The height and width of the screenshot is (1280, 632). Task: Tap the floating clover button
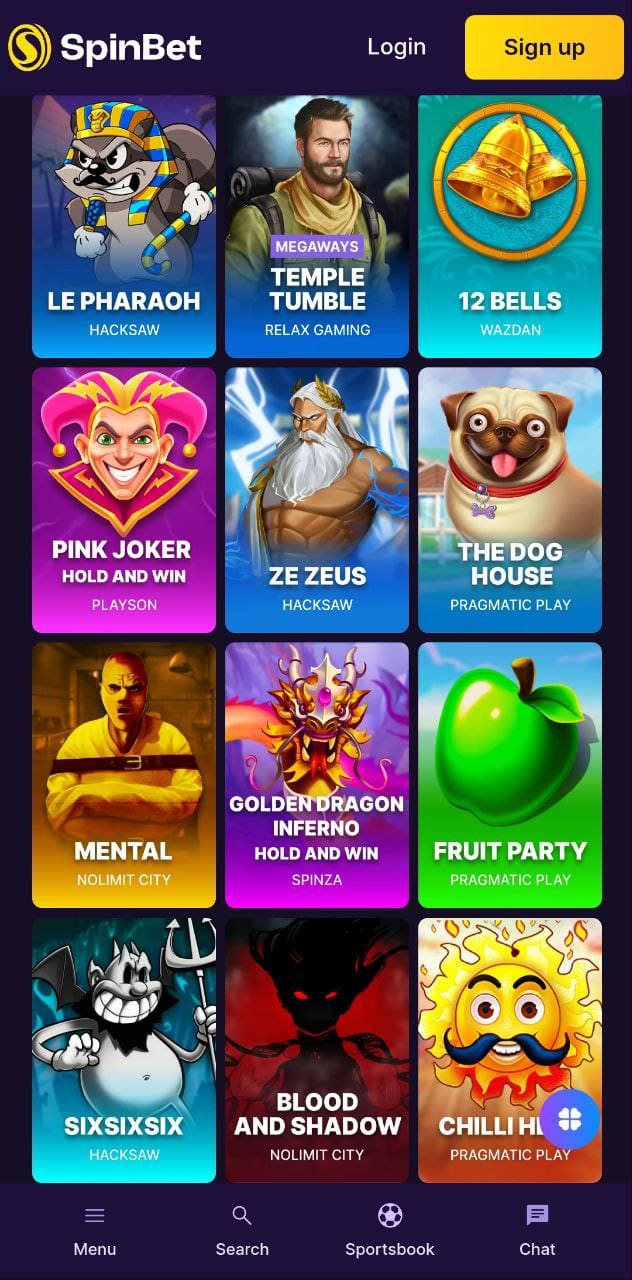[x=570, y=1119]
